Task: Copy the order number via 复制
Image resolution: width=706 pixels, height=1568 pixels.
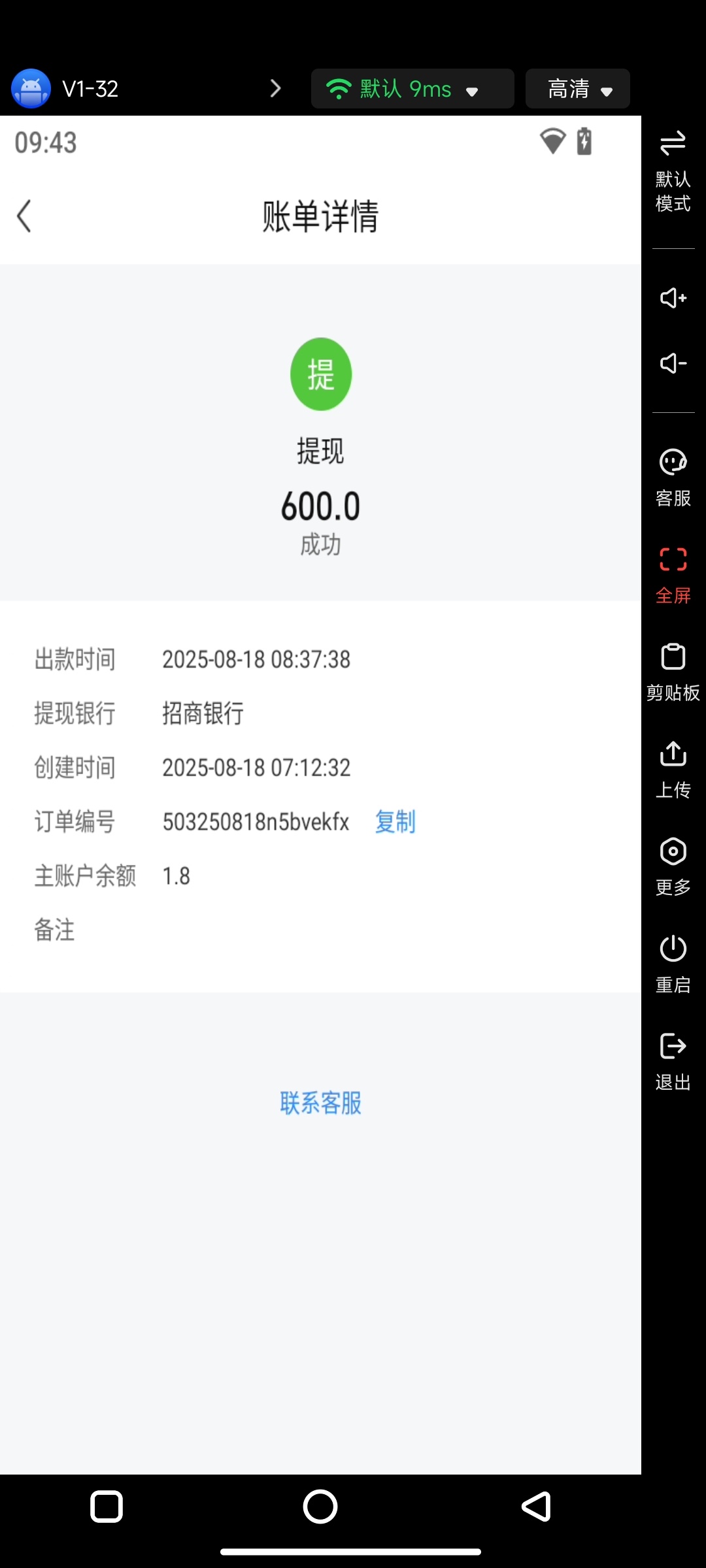Action: (x=395, y=822)
